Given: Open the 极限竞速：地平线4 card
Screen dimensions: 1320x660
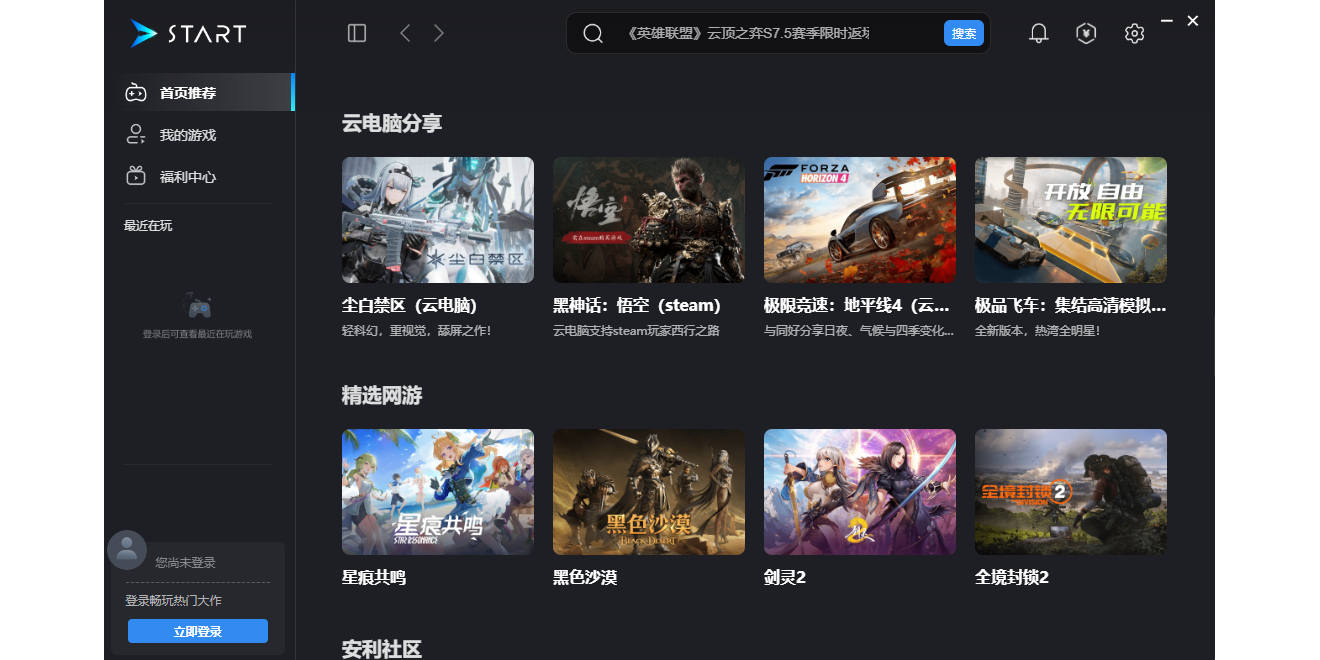Looking at the screenshot, I should pyautogui.click(x=859, y=220).
